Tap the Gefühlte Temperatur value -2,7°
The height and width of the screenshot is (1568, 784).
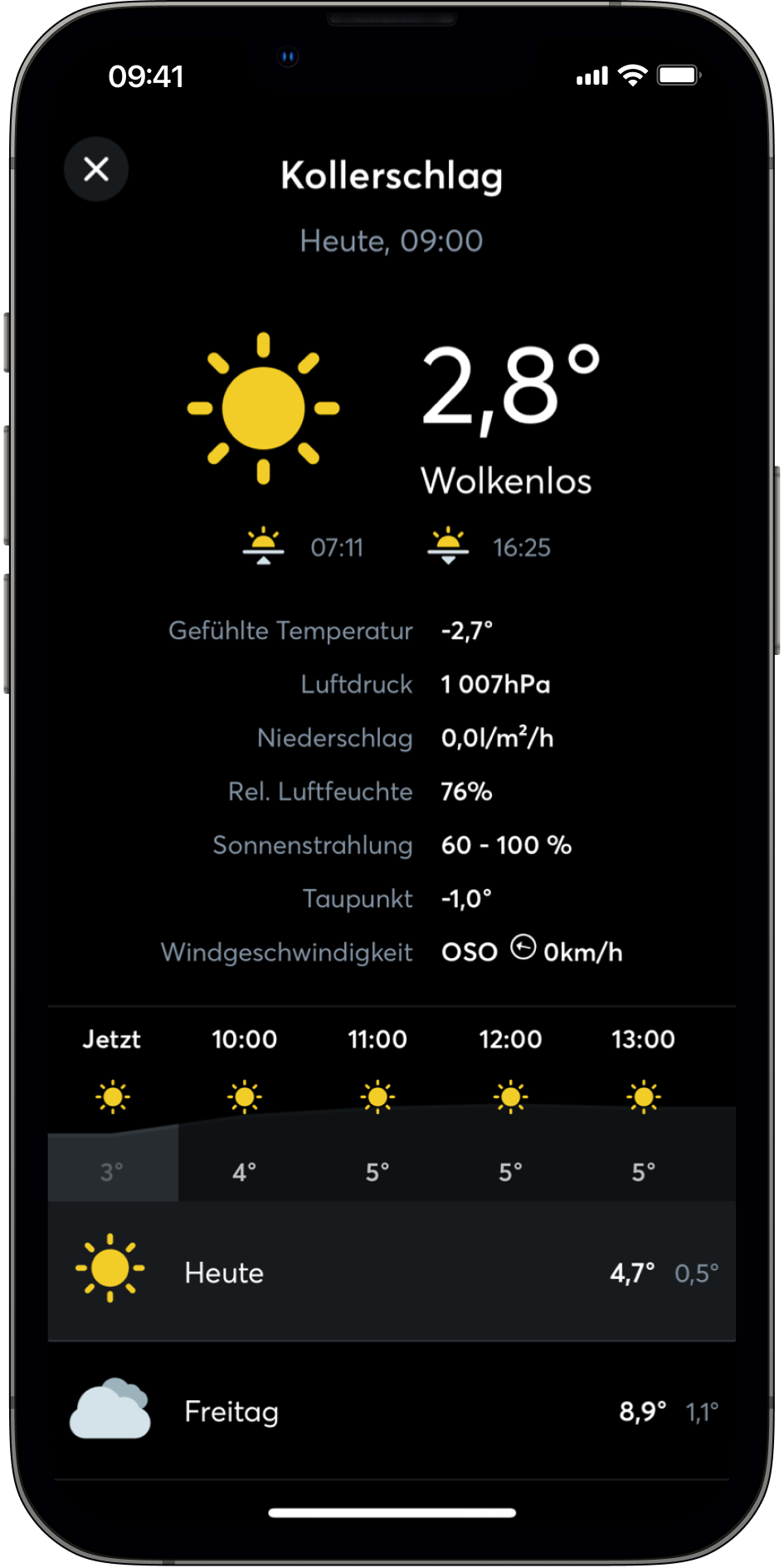467,630
